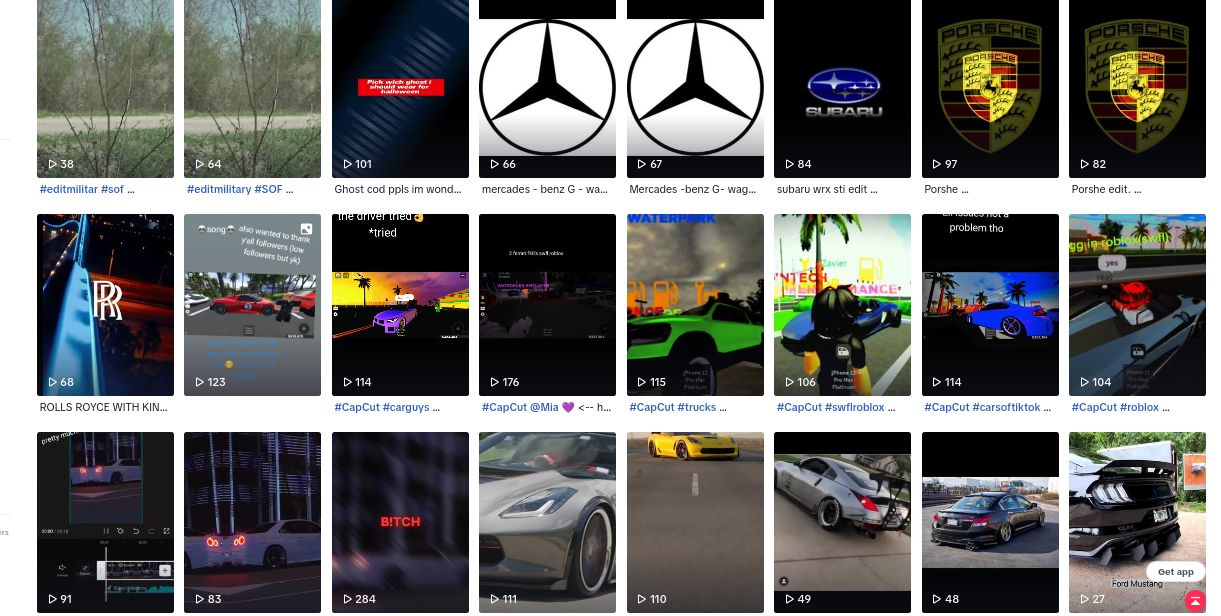1221x616 pixels.
Task: Play the silver car video with 49 views
Action: pyautogui.click(x=842, y=521)
